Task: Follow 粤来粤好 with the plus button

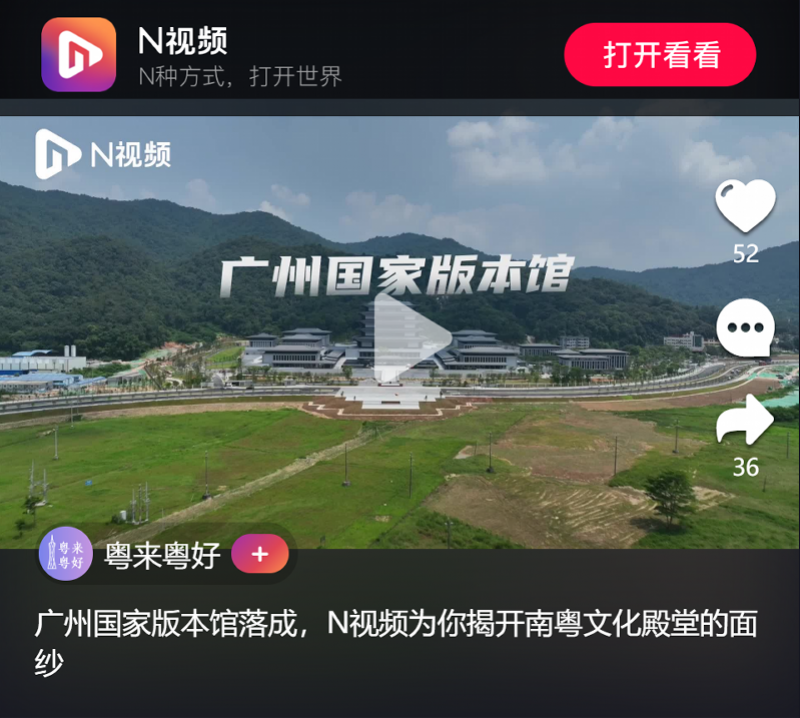Action: pos(260,554)
